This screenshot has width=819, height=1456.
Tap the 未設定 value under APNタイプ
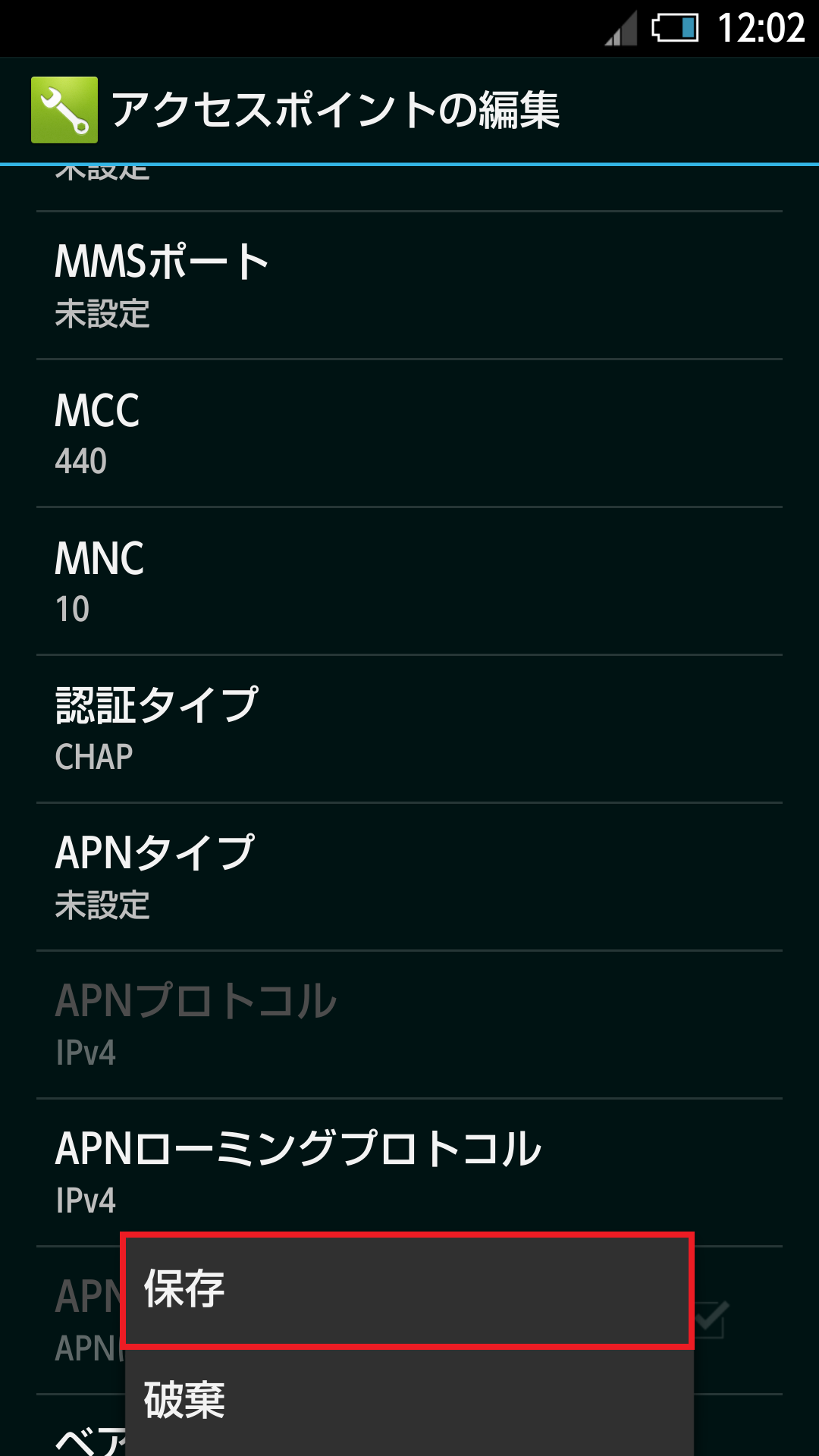point(101,904)
